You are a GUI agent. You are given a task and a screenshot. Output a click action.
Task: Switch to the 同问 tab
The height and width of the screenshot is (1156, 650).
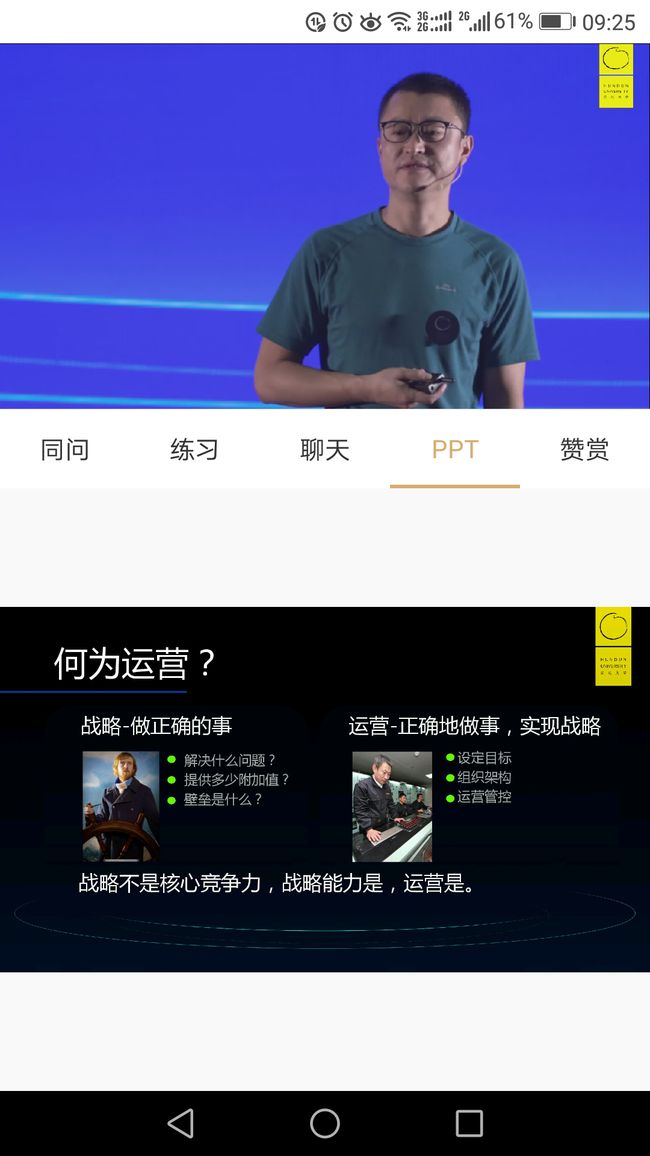(65, 449)
